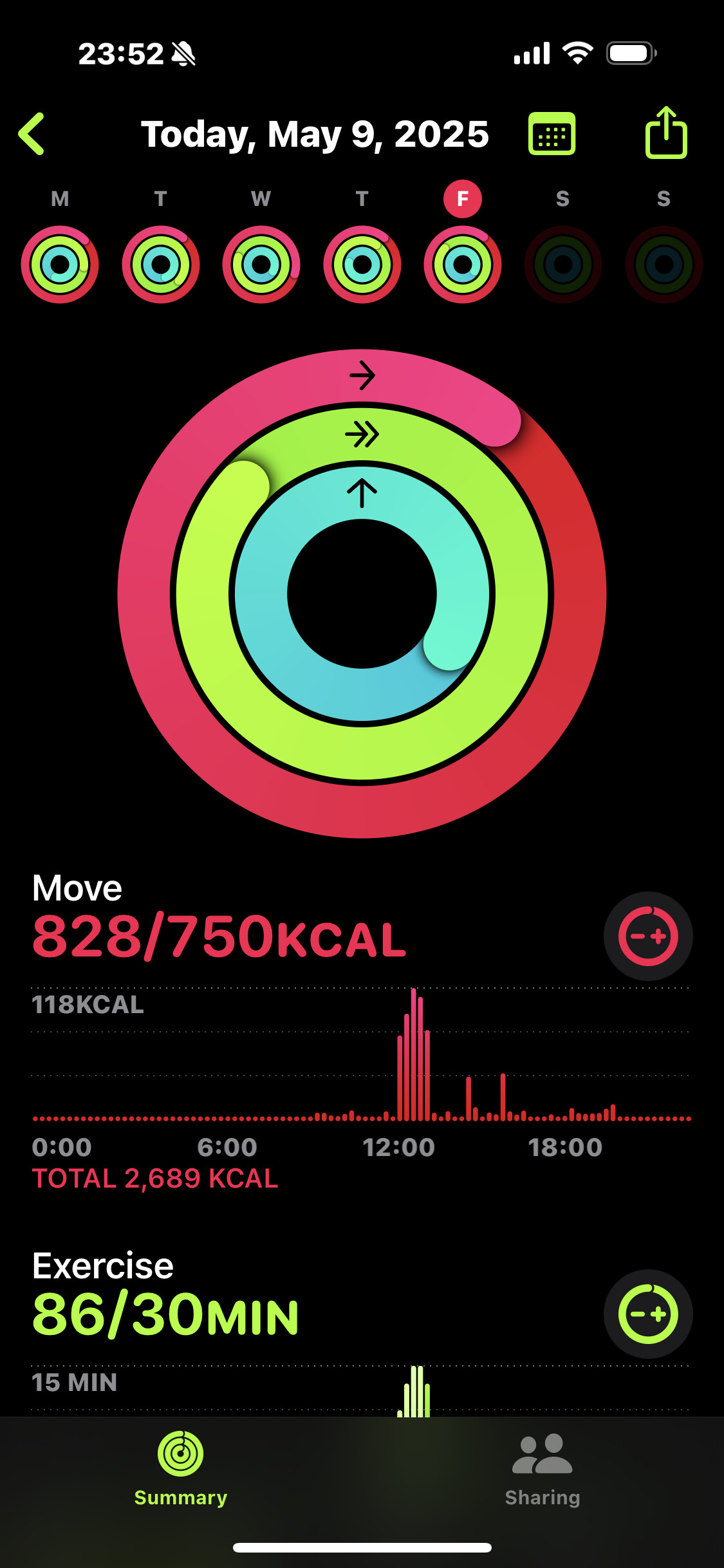
Task: Select Sunday's activity rings
Action: pyautogui.click(x=664, y=264)
